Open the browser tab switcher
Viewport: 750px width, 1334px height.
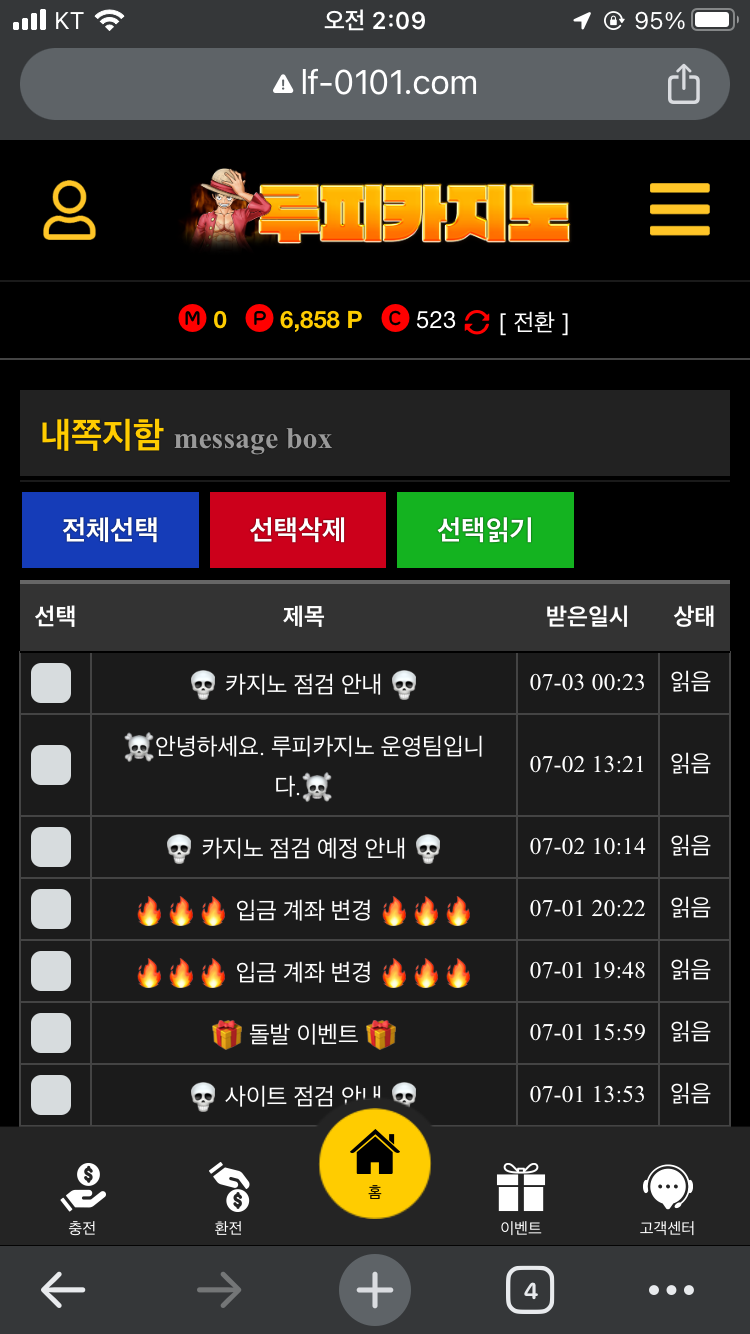[530, 1290]
